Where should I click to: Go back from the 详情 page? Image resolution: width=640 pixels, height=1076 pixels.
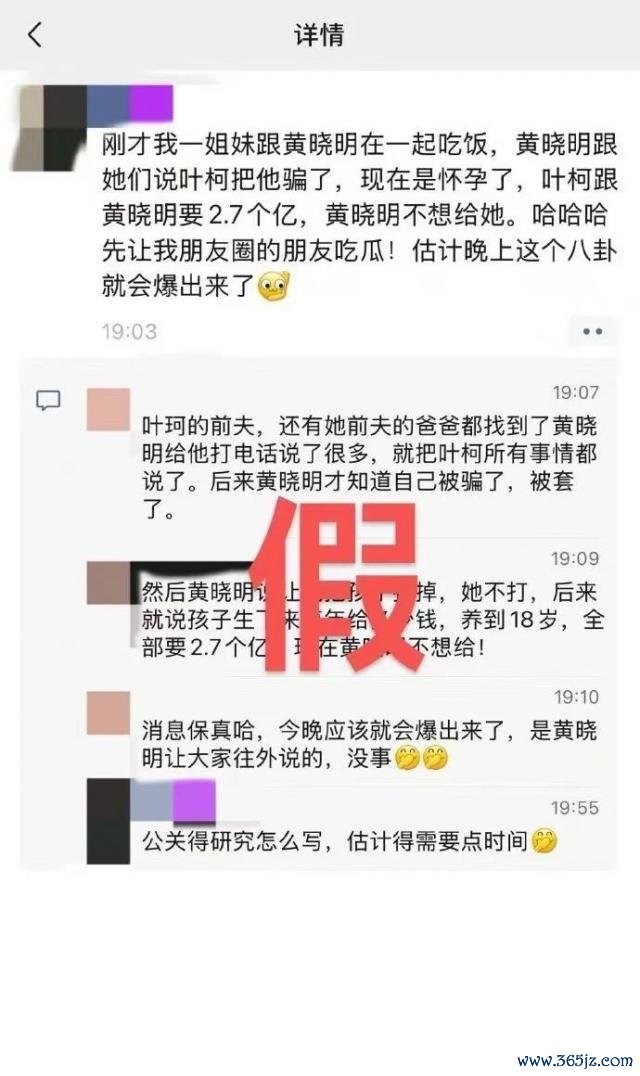tap(34, 35)
